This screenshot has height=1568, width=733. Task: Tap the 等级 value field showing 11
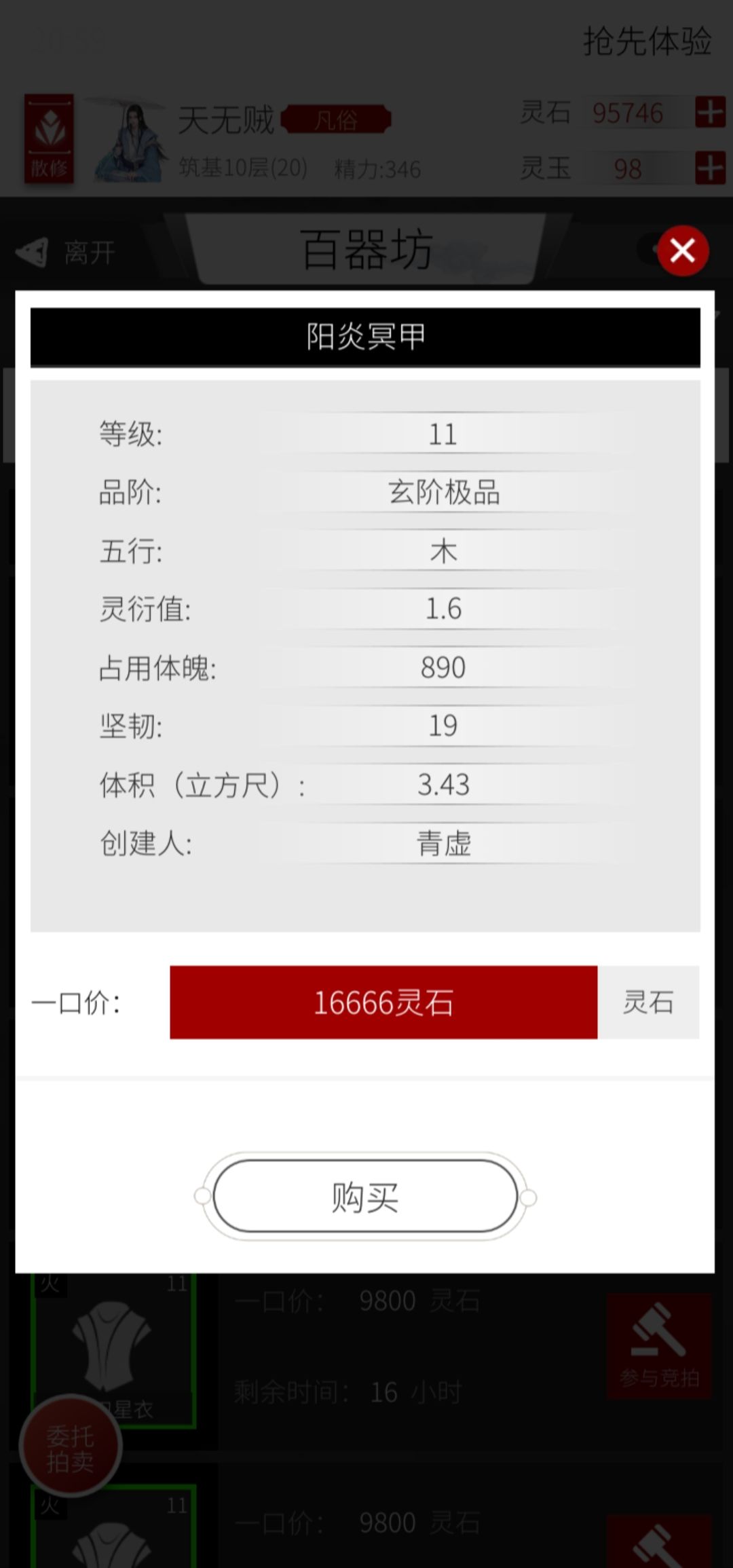pos(445,433)
